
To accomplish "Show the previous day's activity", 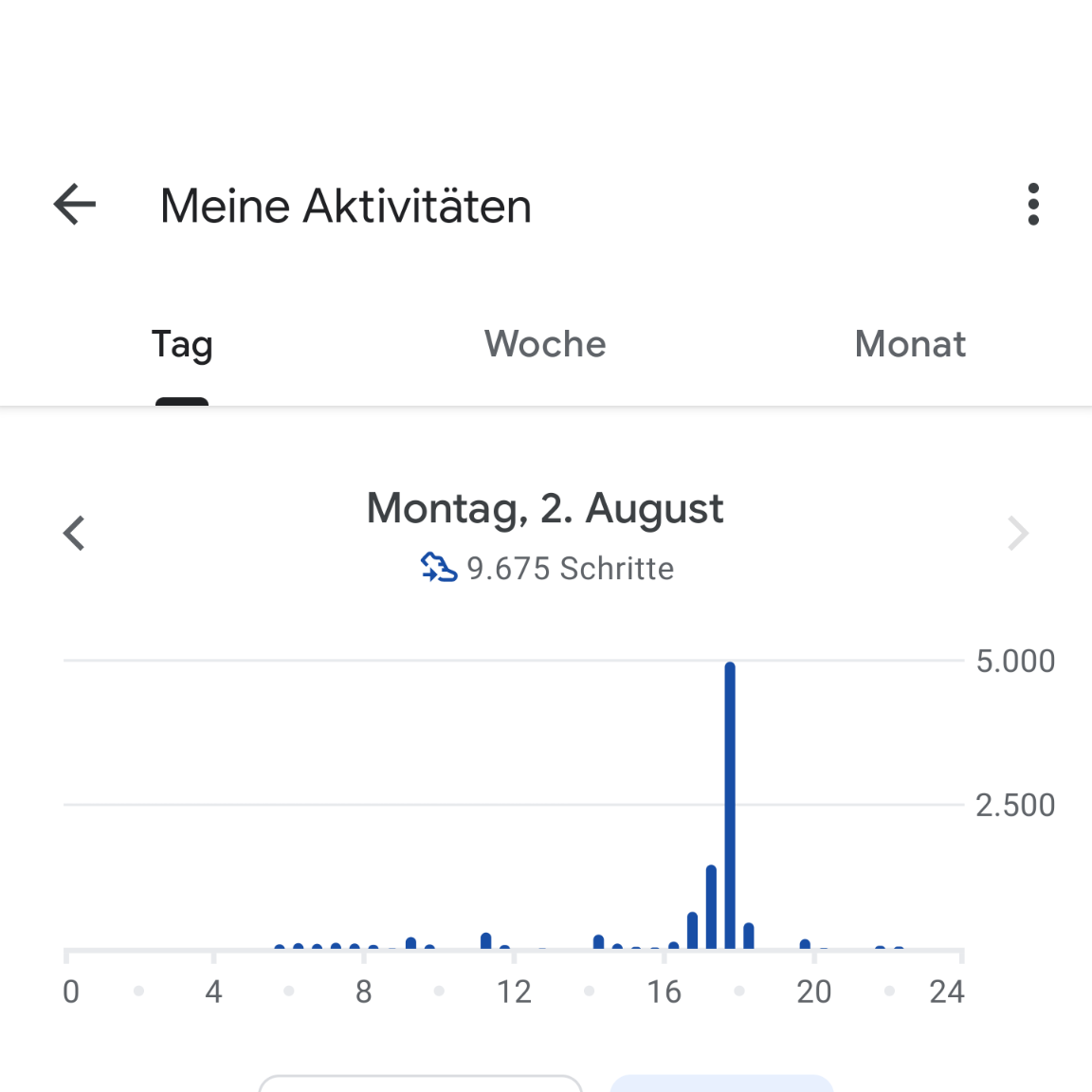I will tap(75, 533).
